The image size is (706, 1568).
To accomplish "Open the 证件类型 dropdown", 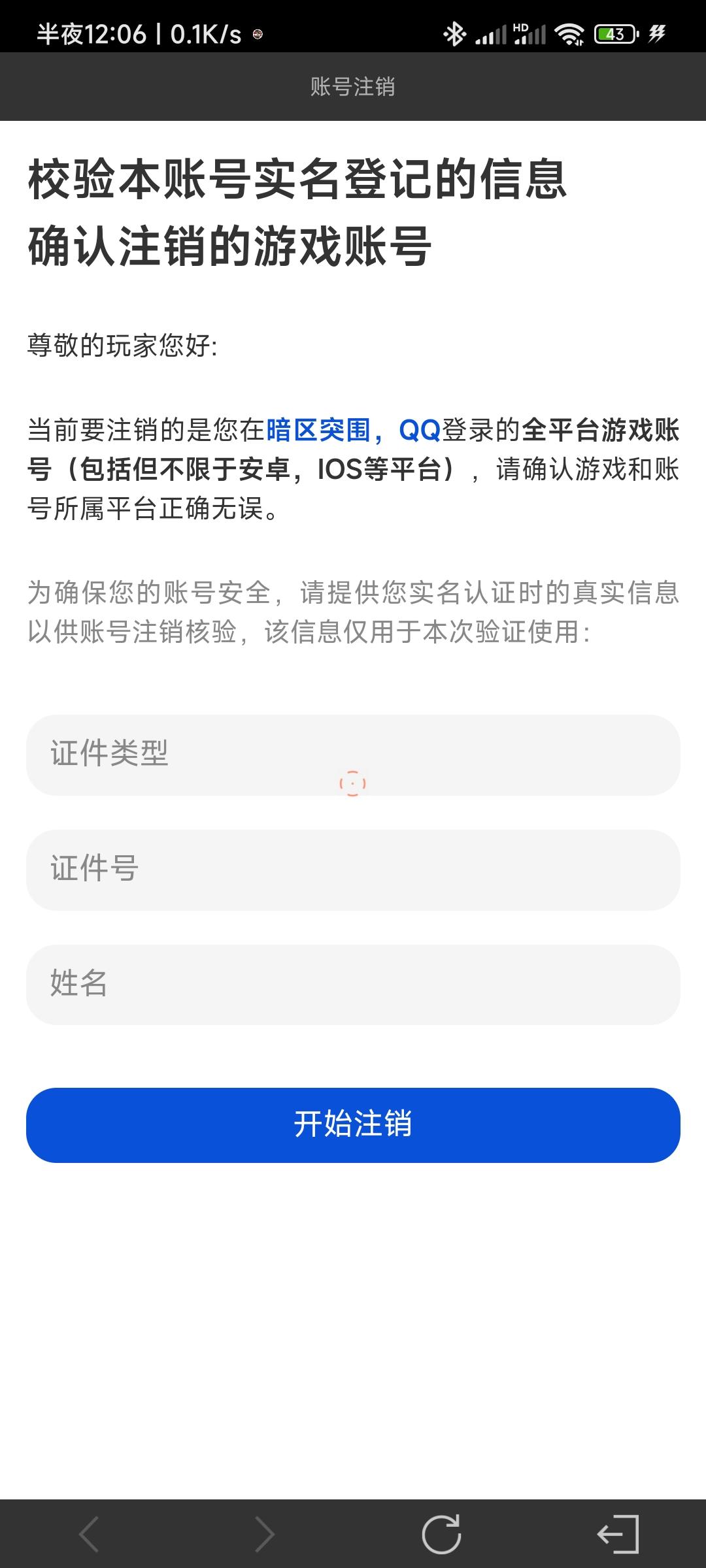I will point(353,755).
